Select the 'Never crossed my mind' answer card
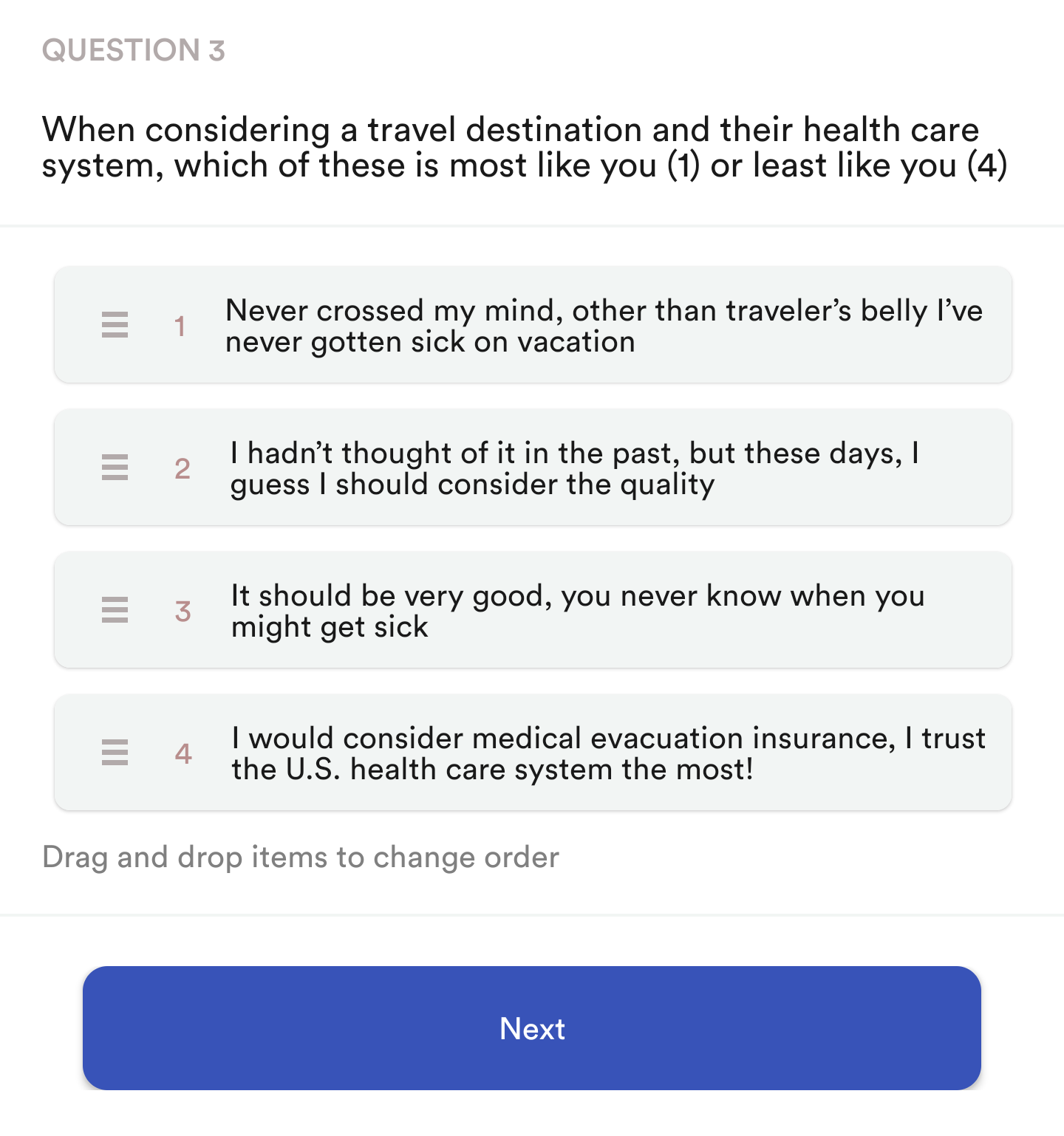The width and height of the screenshot is (1064, 1136). pyautogui.click(x=532, y=325)
